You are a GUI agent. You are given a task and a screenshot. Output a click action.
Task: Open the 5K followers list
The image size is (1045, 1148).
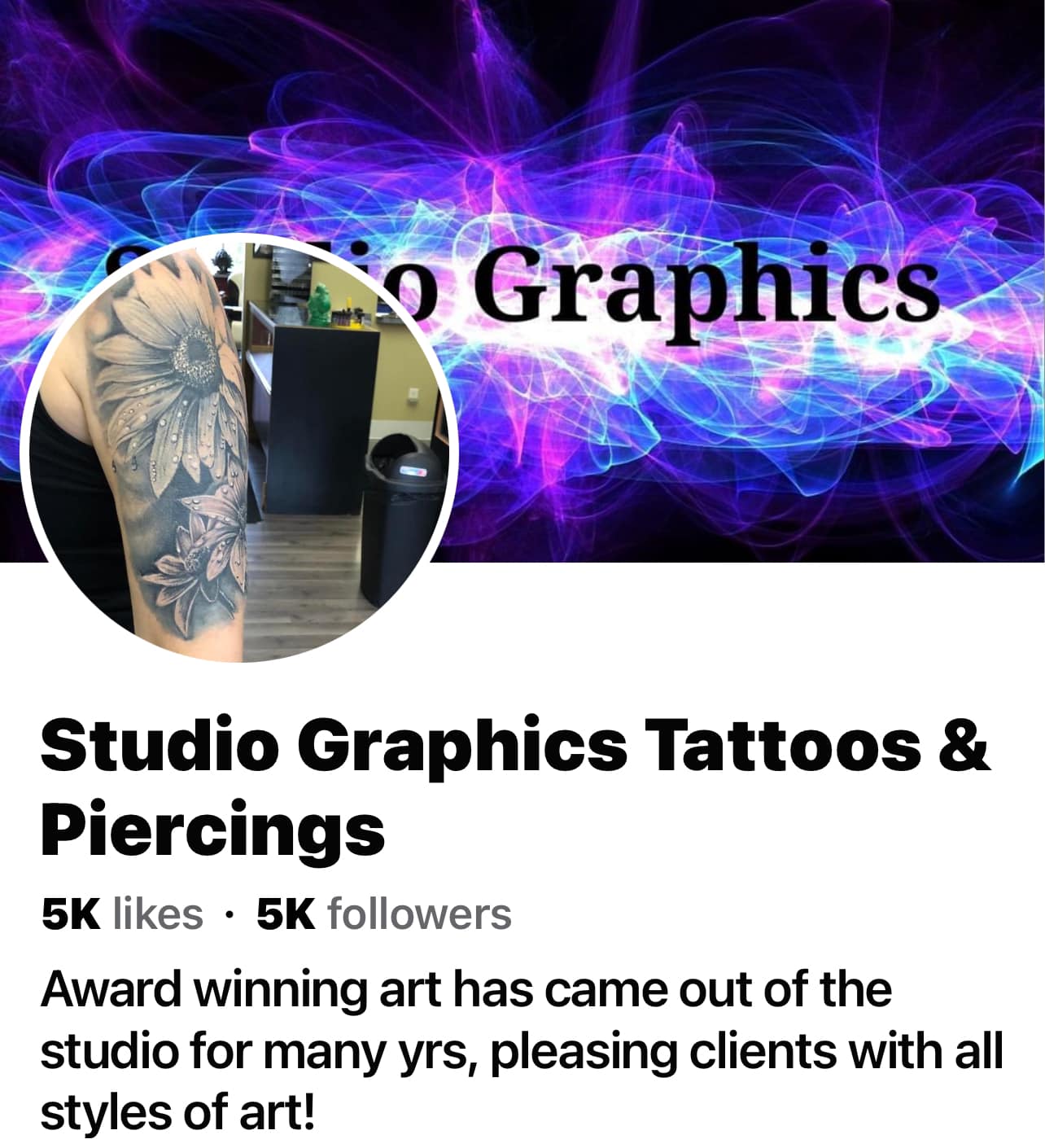point(384,914)
